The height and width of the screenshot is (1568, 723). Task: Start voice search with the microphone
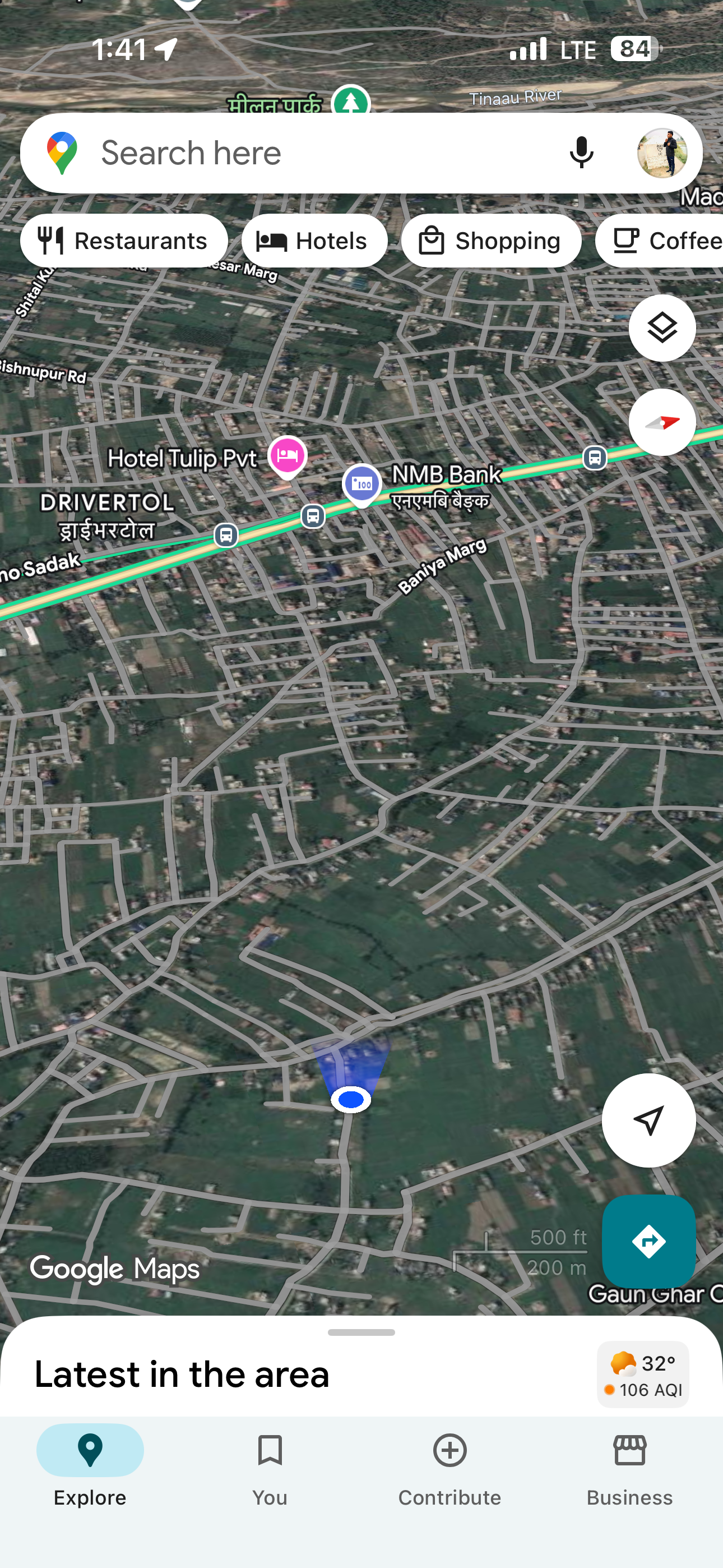tap(581, 153)
